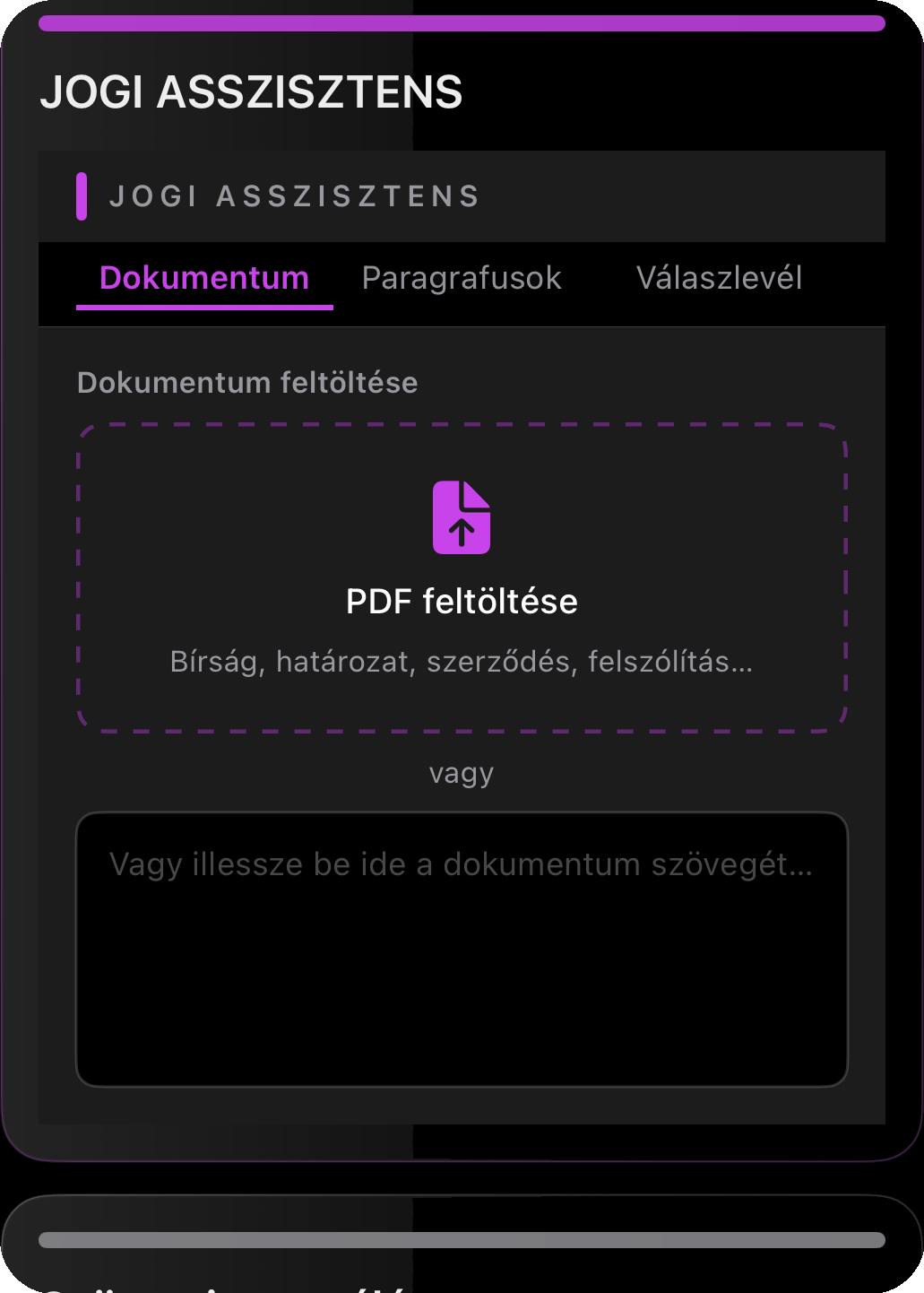Switch to the Dokumentum tab
The height and width of the screenshot is (1293, 924).
coord(204,279)
